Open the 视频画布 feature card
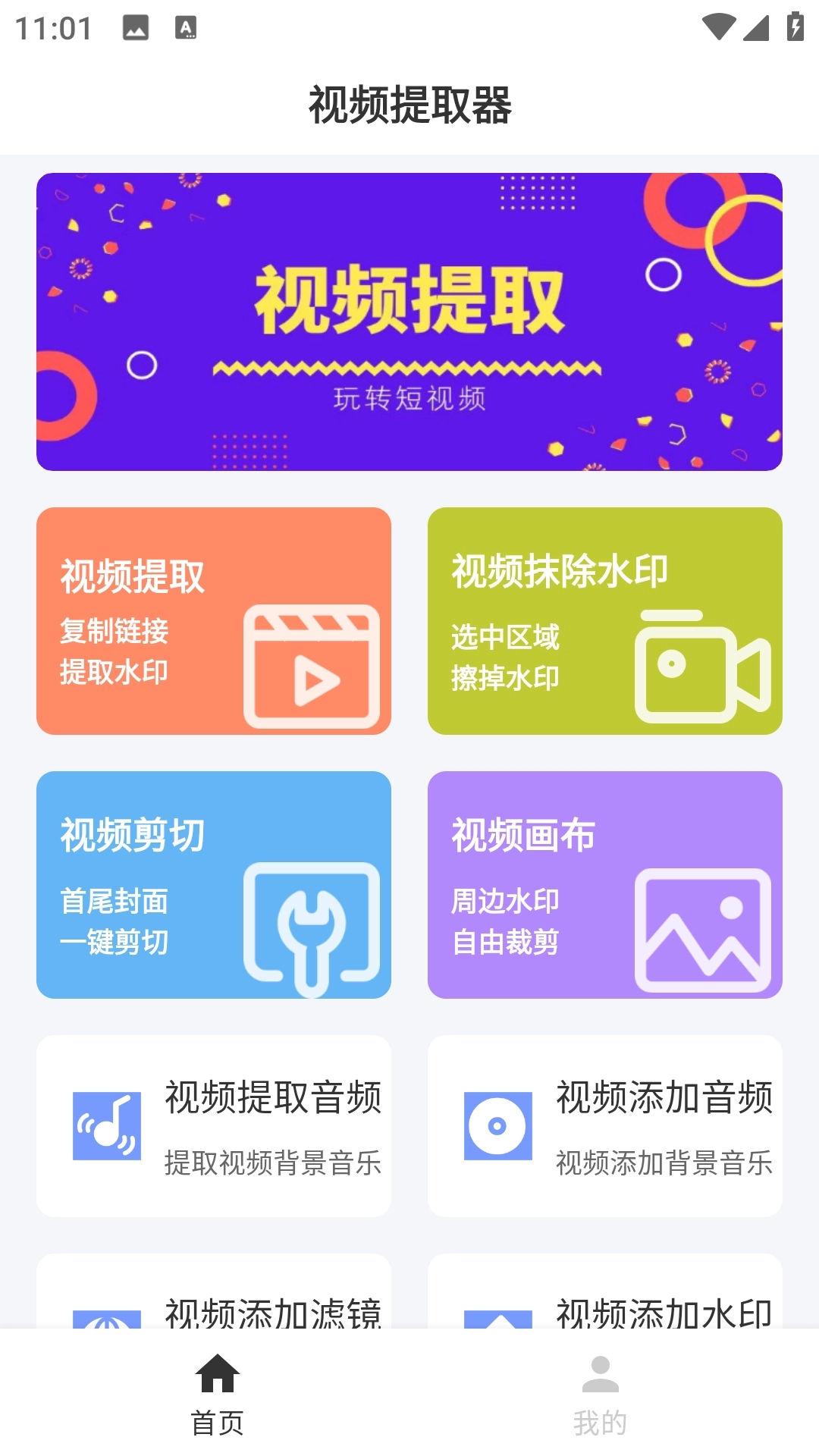 [x=604, y=886]
